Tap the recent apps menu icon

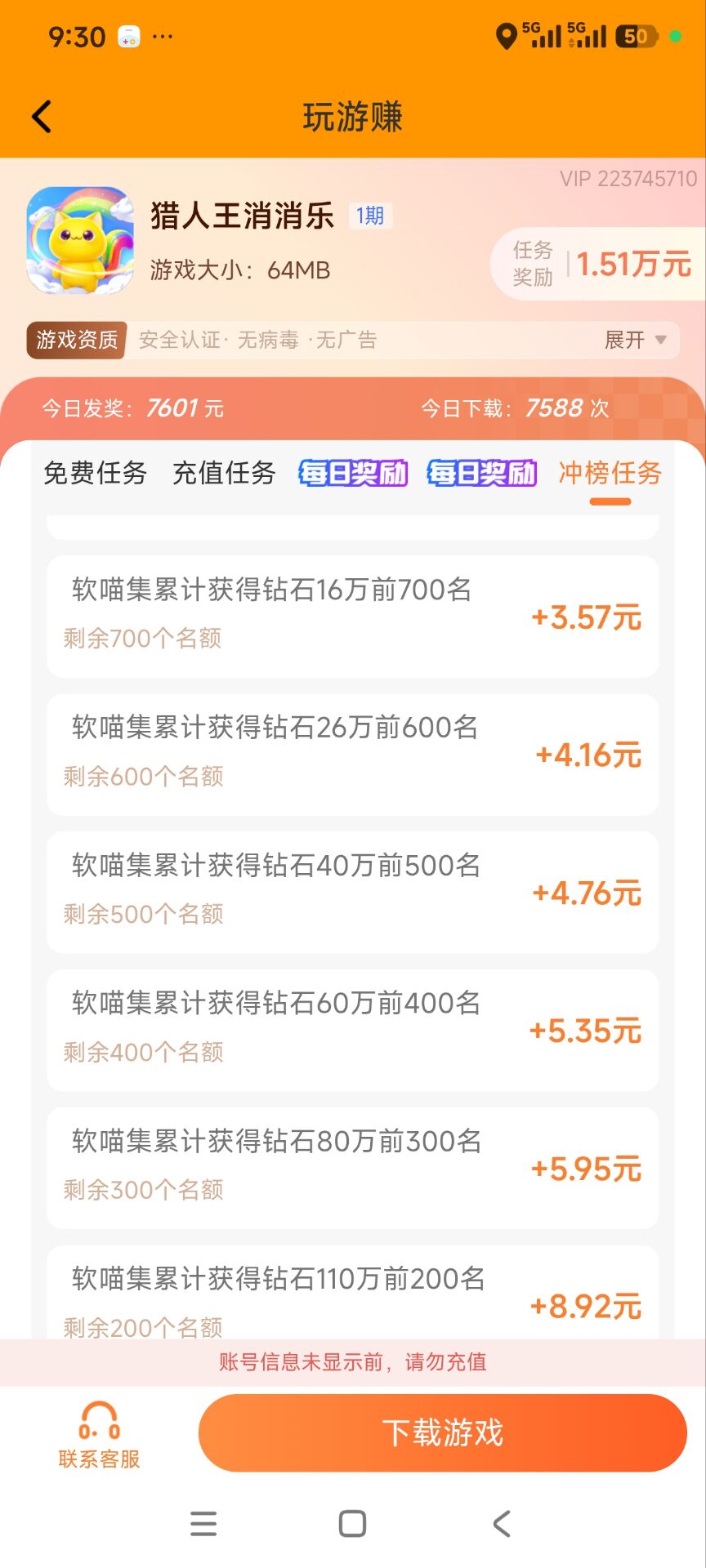[203, 1522]
